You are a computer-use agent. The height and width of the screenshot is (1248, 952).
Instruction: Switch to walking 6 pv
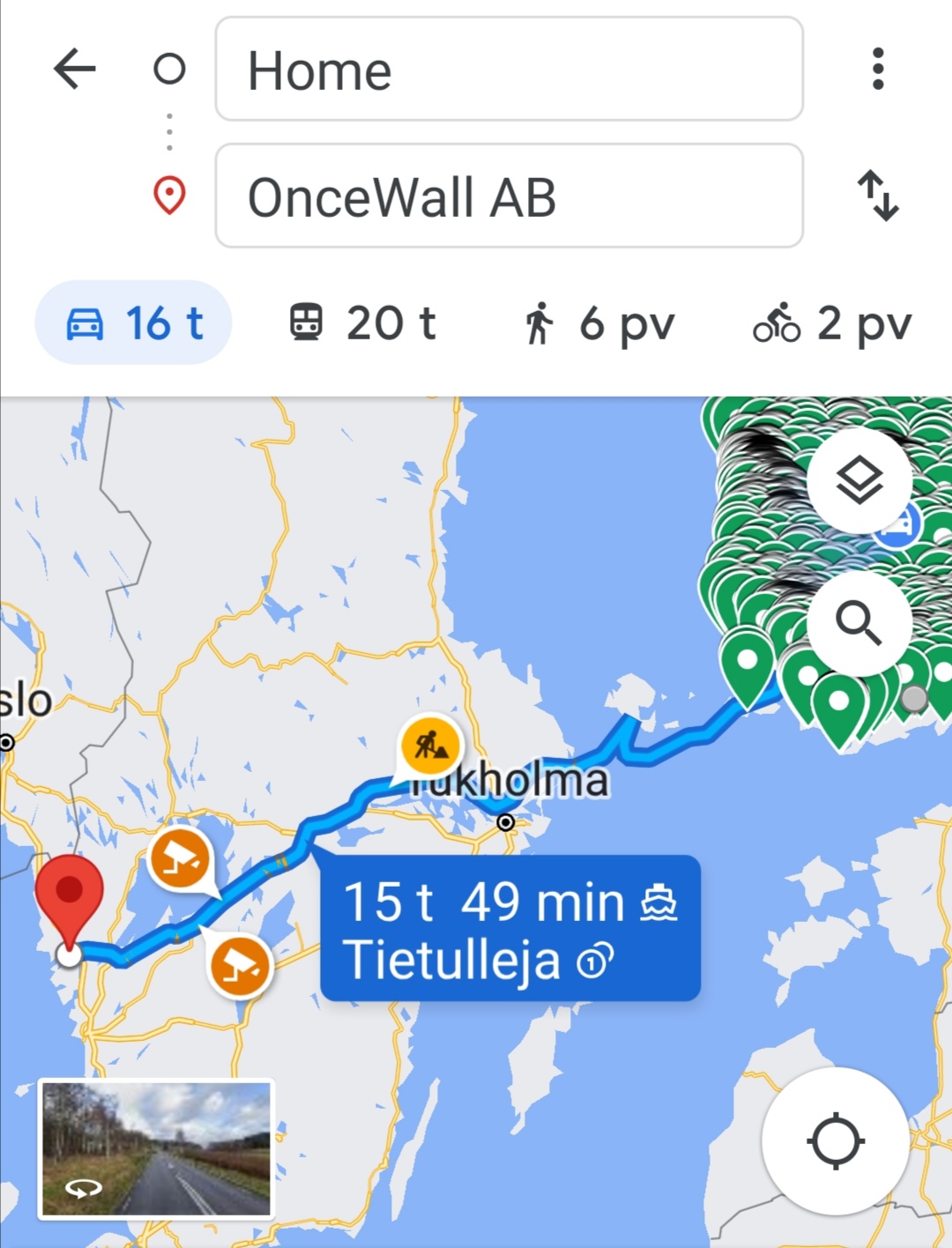click(599, 323)
